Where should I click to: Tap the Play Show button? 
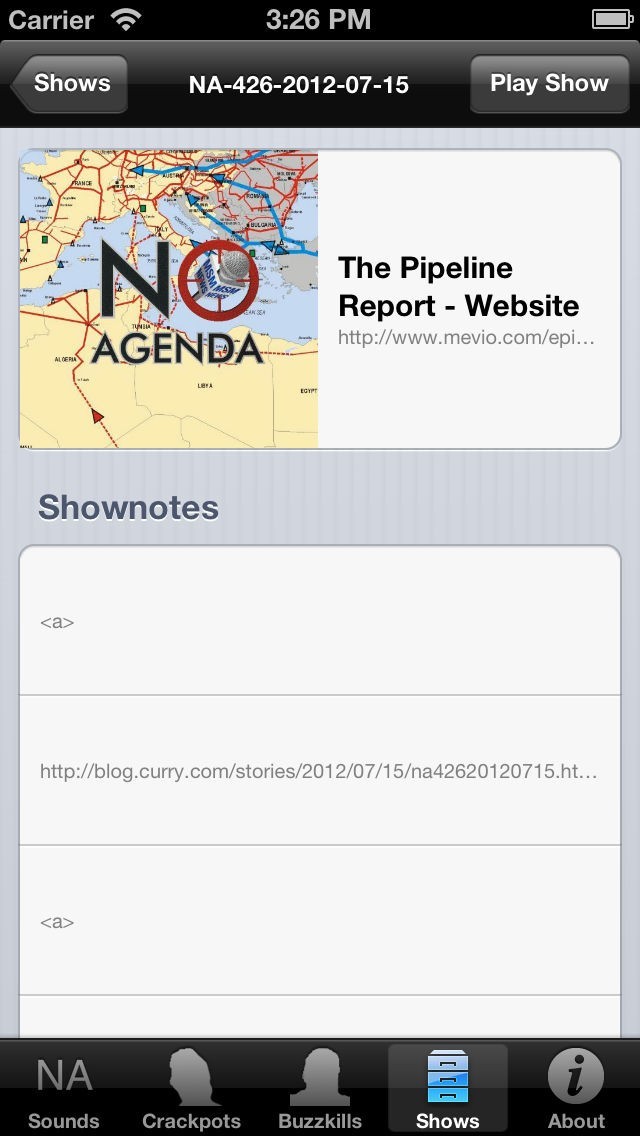click(549, 84)
